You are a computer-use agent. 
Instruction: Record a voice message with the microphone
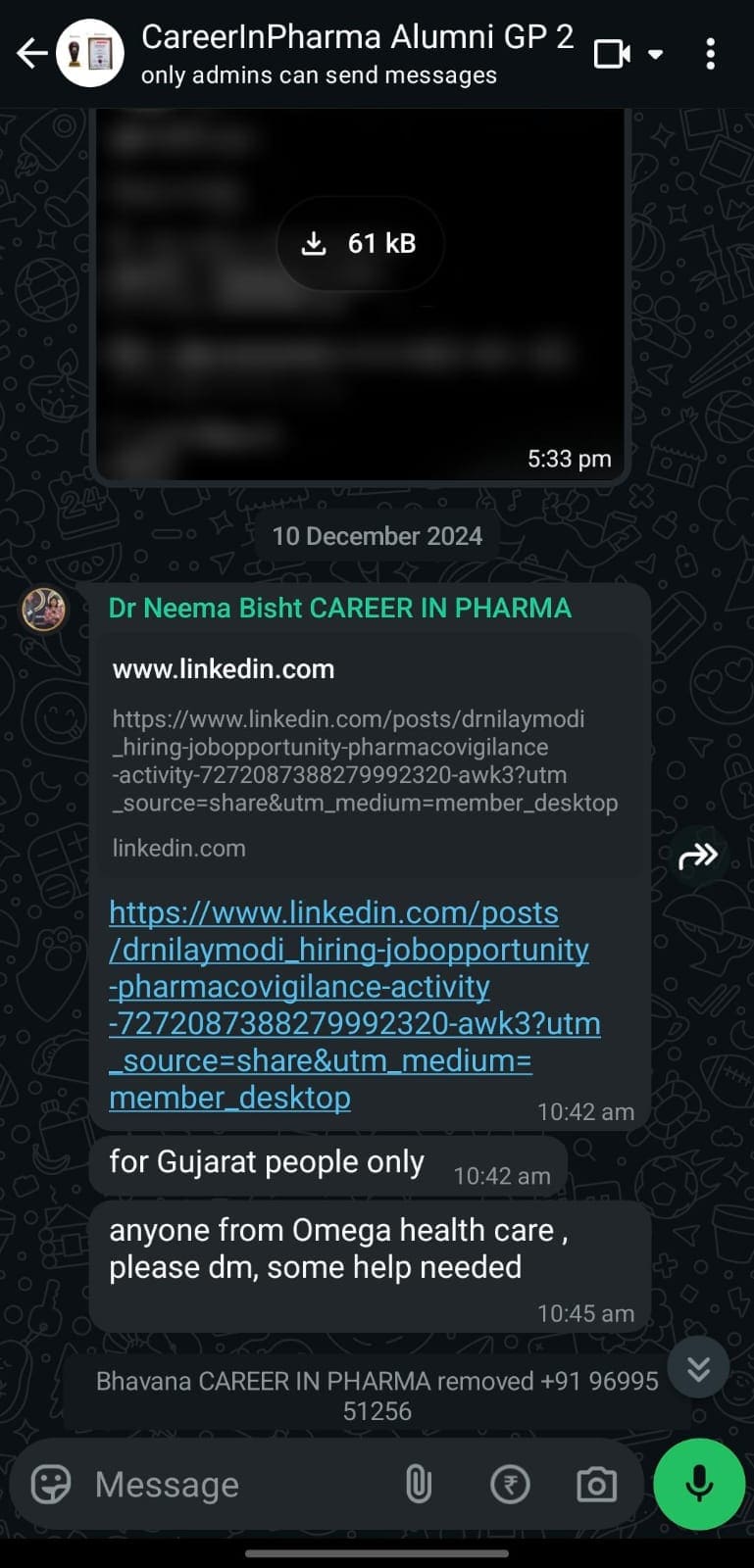(x=699, y=1485)
